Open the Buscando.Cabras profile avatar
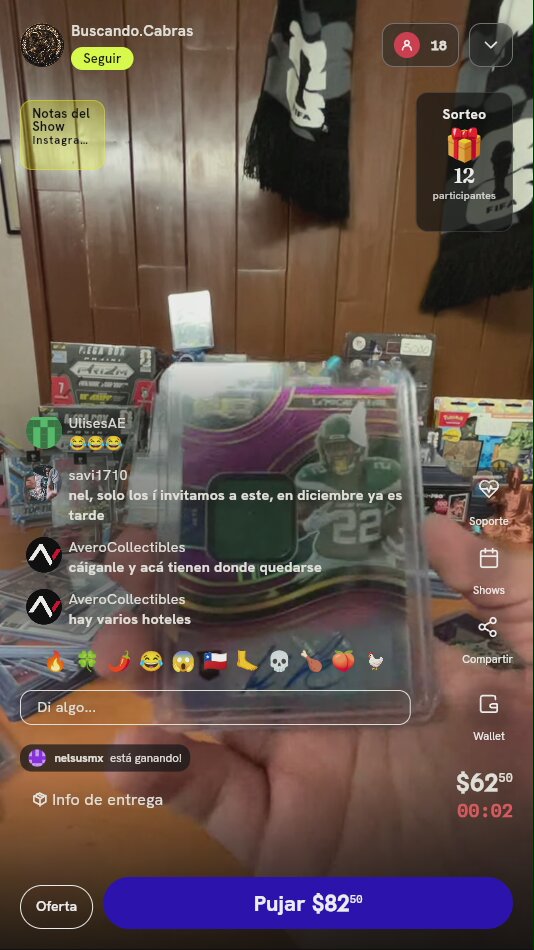The image size is (534, 950). pos(42,45)
